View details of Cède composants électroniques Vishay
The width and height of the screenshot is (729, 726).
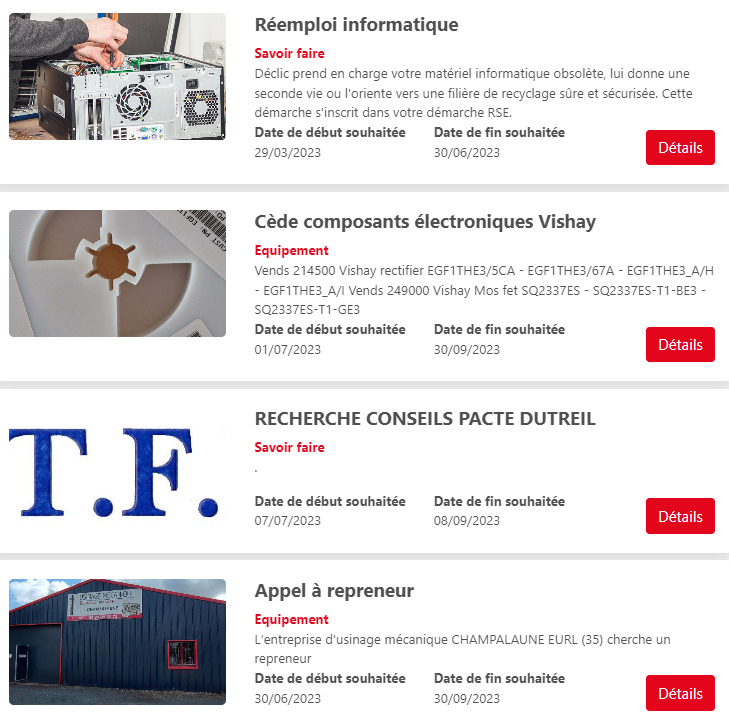[x=680, y=345]
